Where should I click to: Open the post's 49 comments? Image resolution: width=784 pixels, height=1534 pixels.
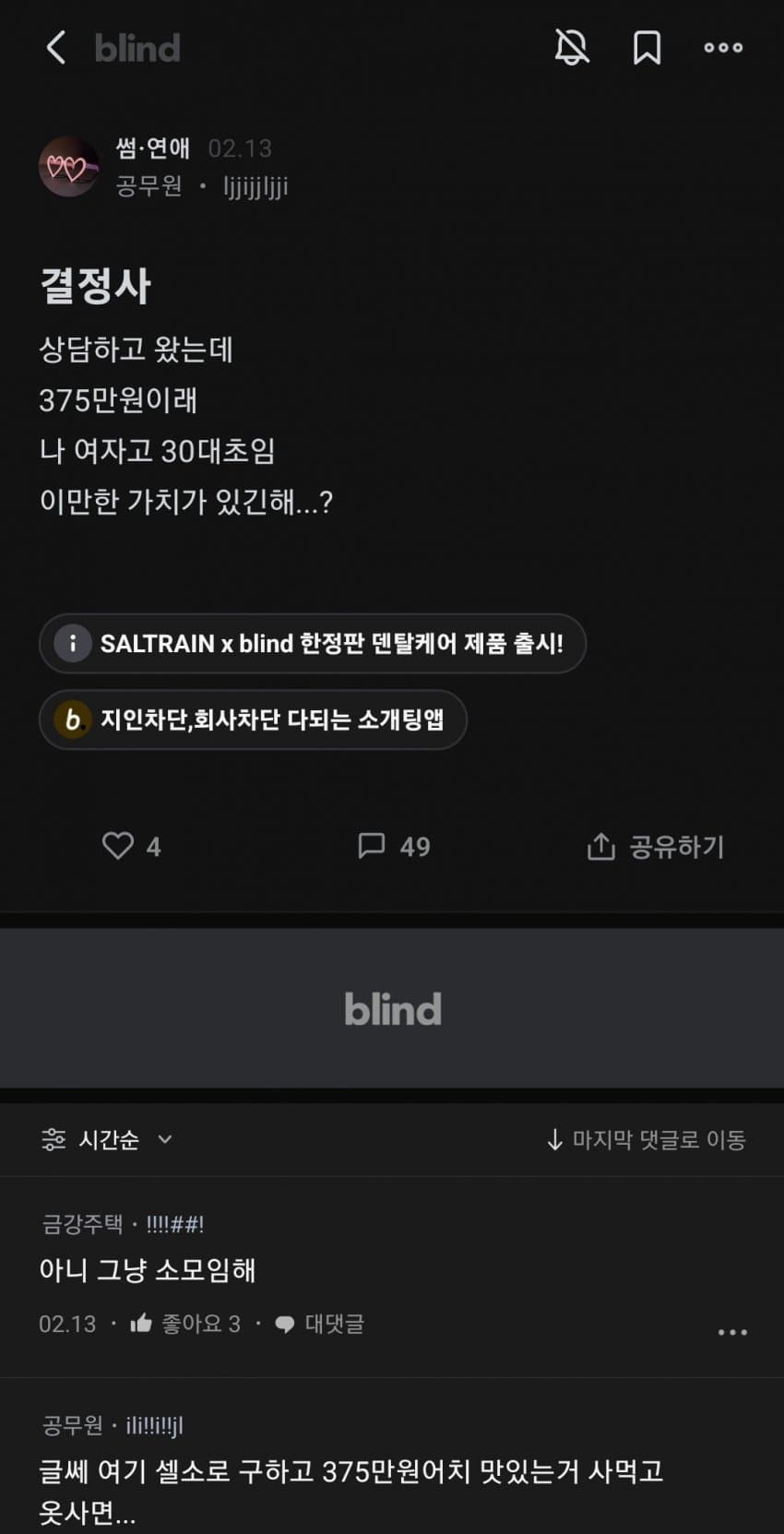pyautogui.click(x=394, y=846)
